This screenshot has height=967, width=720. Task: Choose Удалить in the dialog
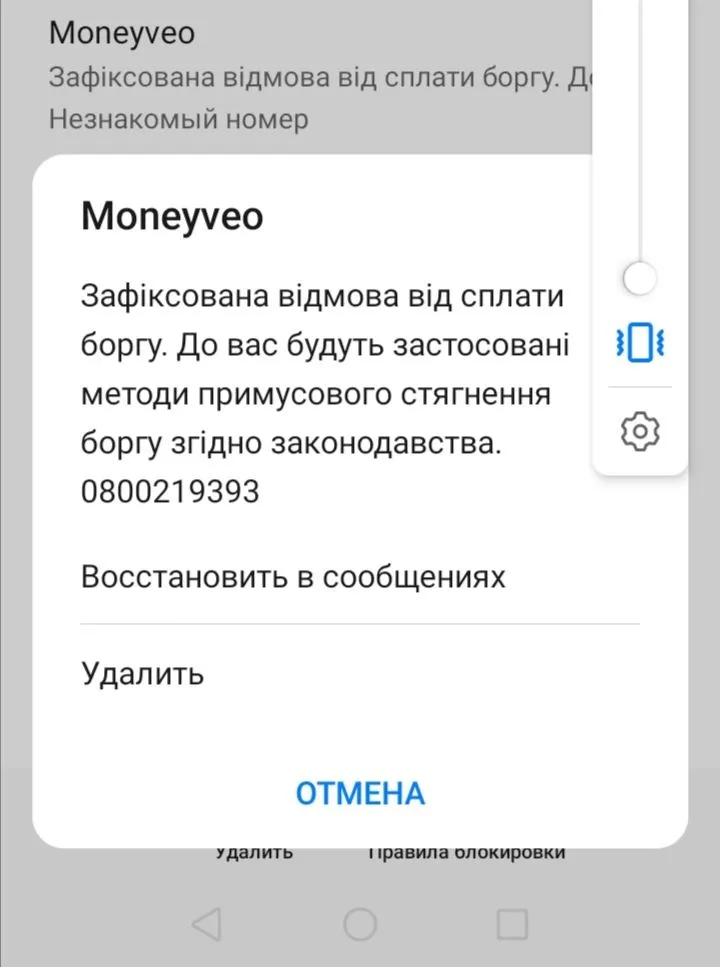pos(143,673)
